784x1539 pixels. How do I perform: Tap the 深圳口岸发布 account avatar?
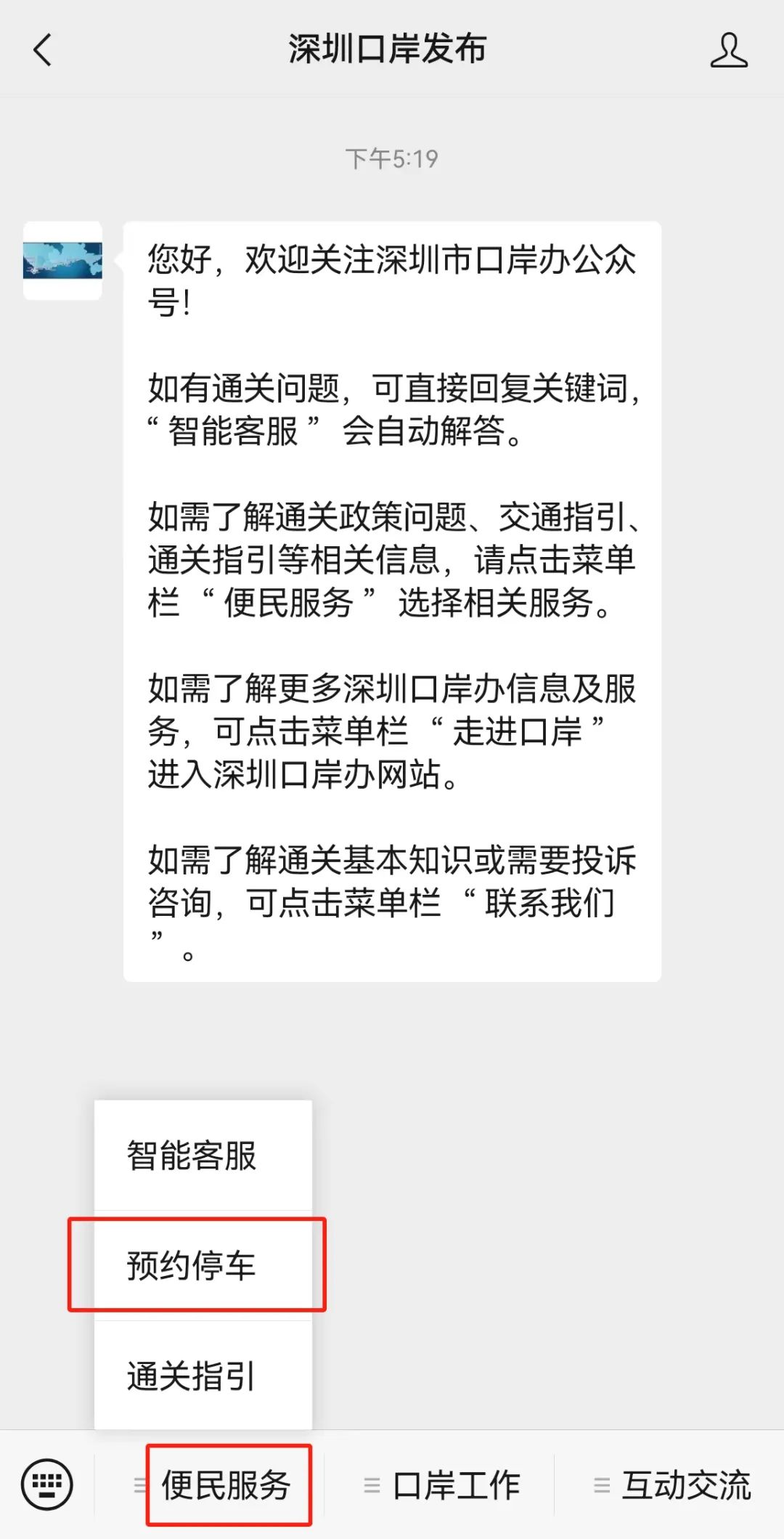pyautogui.click(x=62, y=261)
